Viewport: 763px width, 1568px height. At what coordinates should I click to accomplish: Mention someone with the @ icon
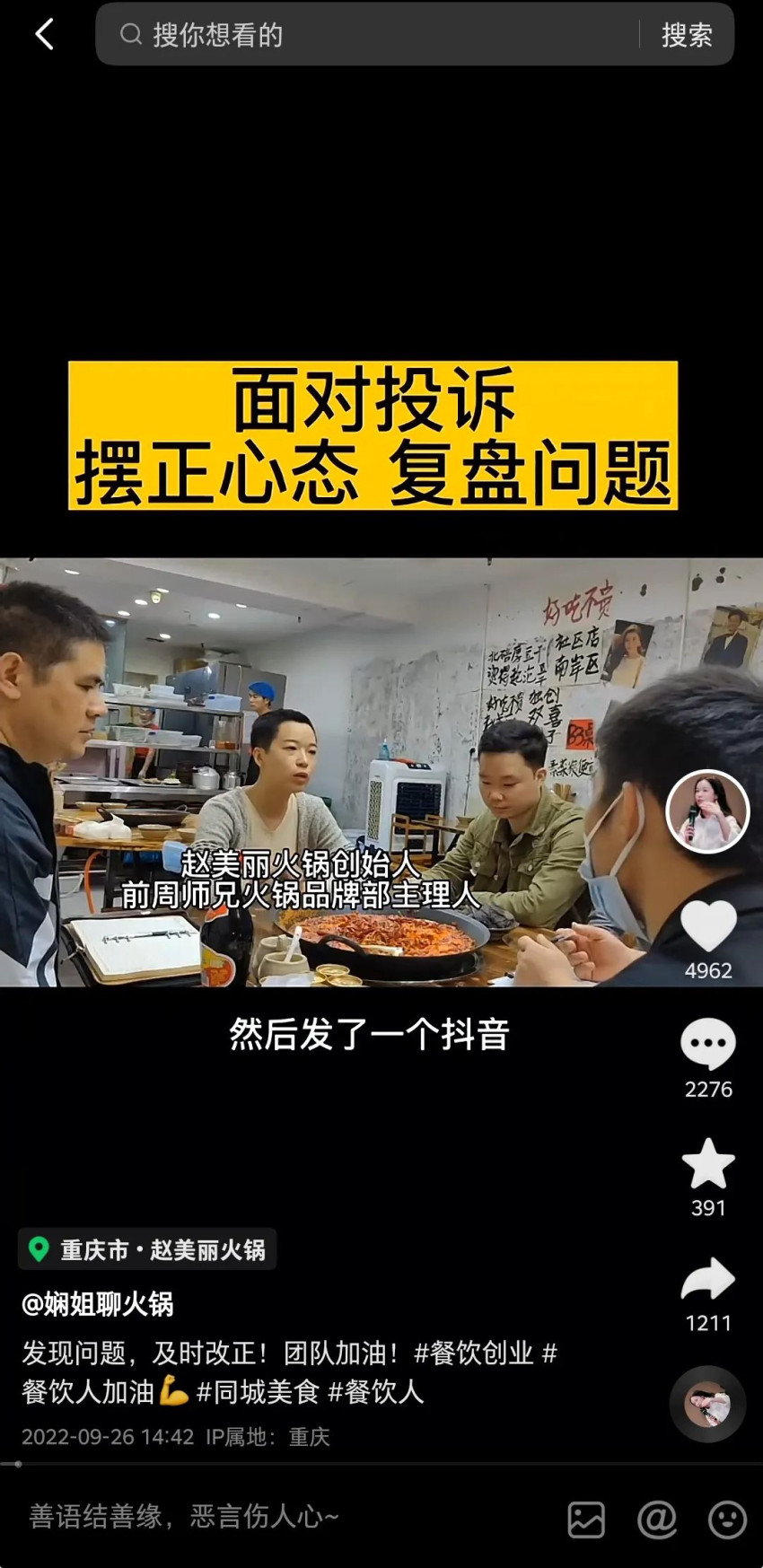[656, 1520]
